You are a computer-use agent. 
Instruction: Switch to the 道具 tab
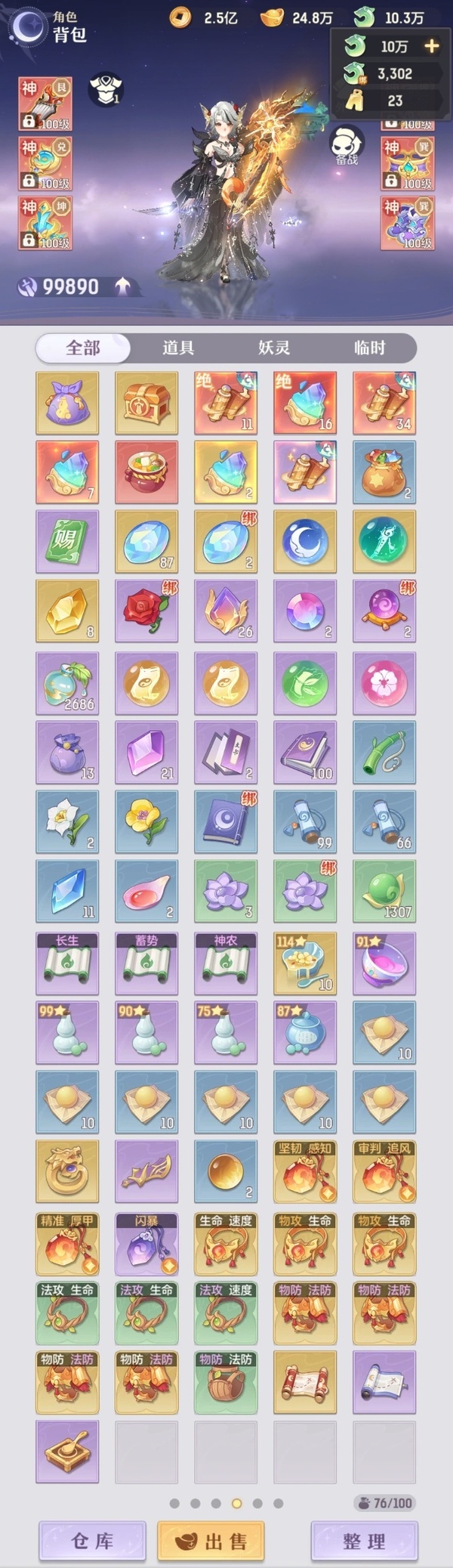pyautogui.click(x=178, y=348)
